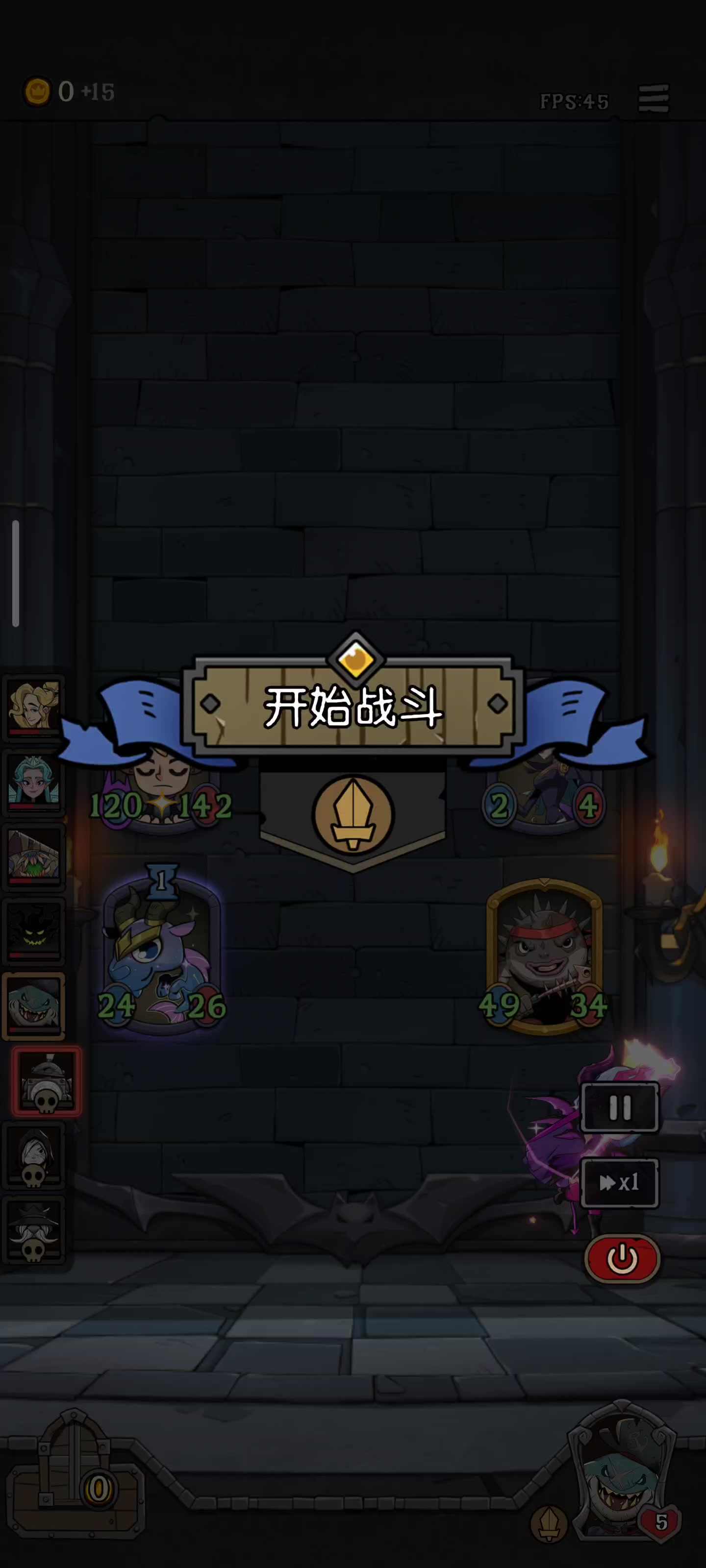Select the teal-haired elf portrait
Screen dimensions: 706x1568
tap(34, 782)
